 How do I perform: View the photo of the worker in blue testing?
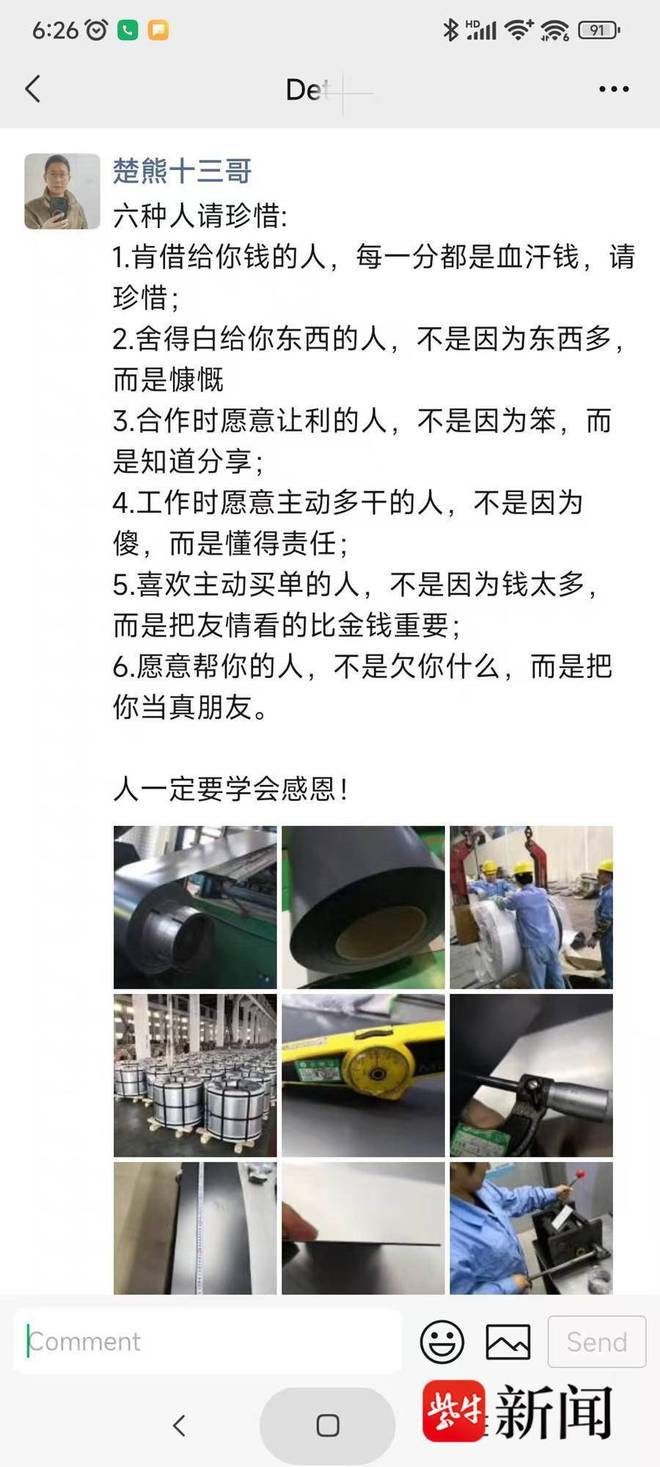coord(531,1229)
